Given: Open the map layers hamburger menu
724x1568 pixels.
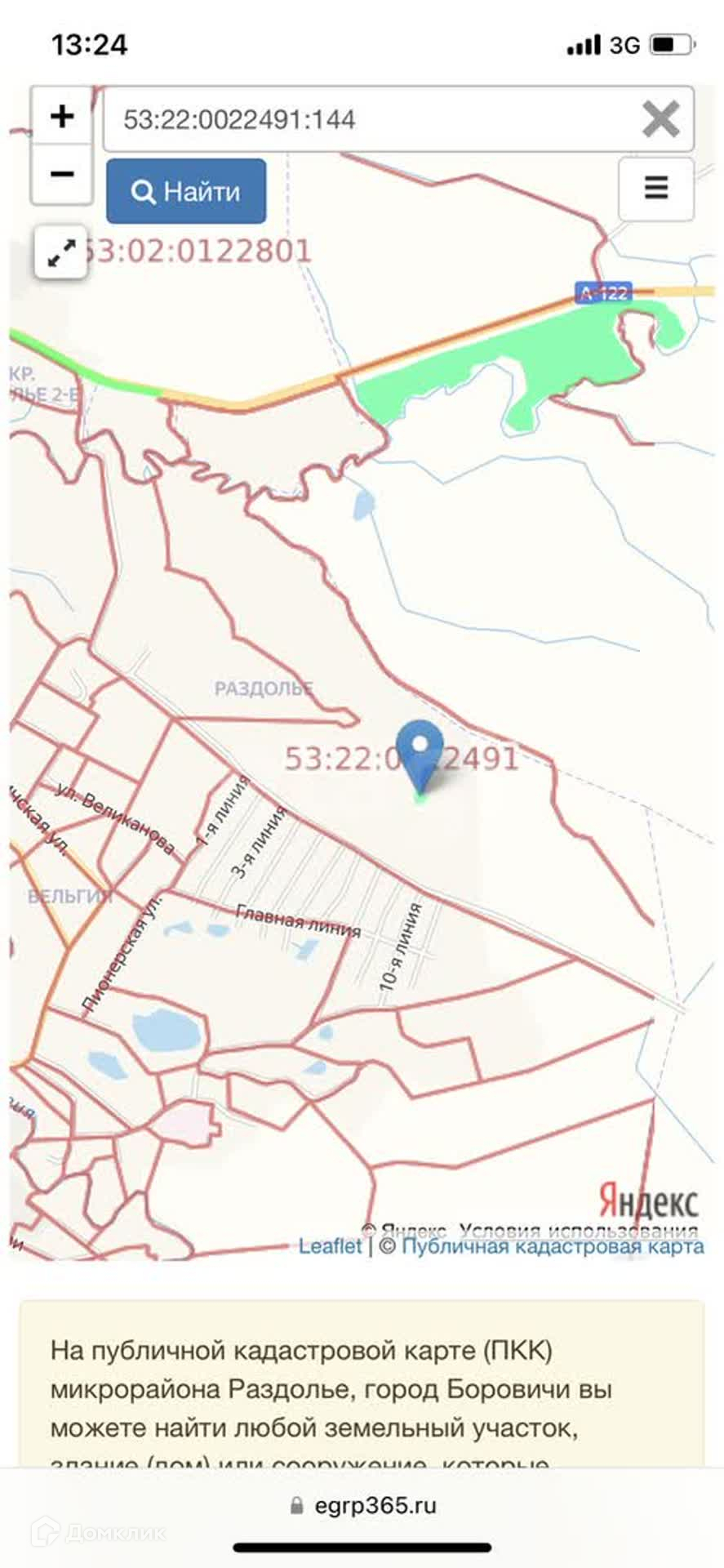Looking at the screenshot, I should [x=656, y=188].
